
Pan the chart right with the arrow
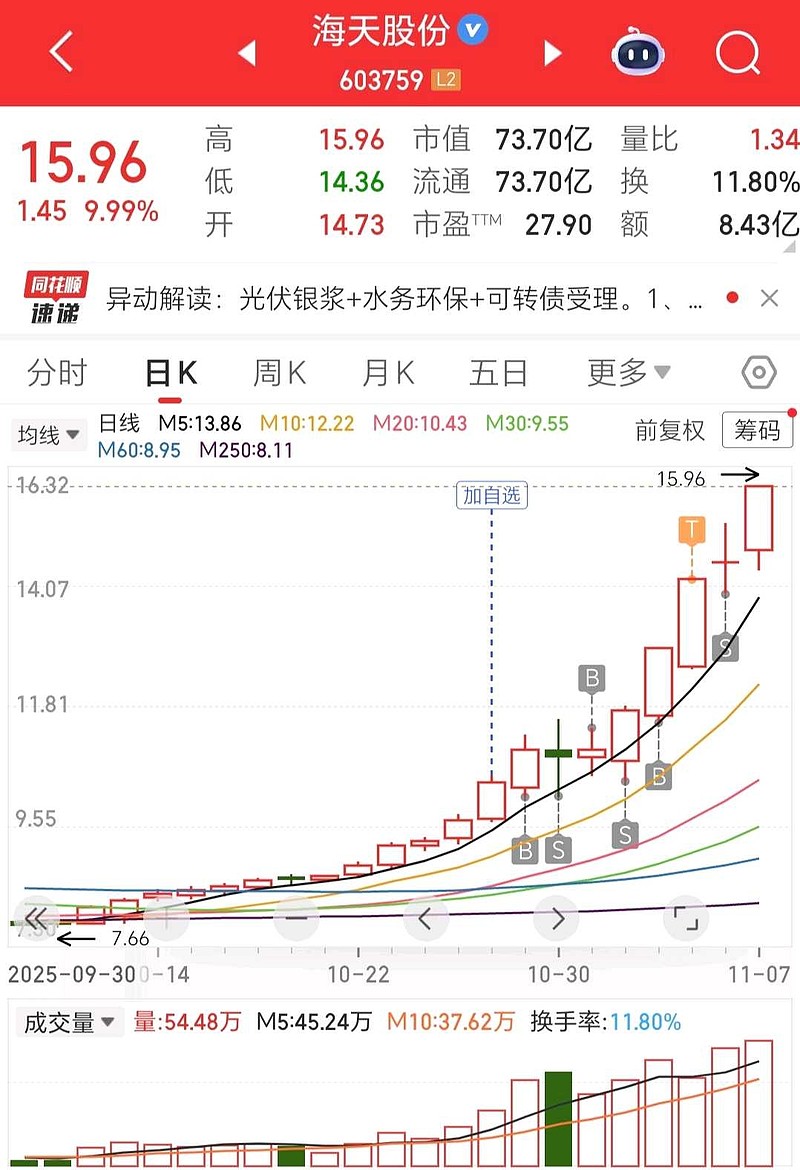(557, 917)
